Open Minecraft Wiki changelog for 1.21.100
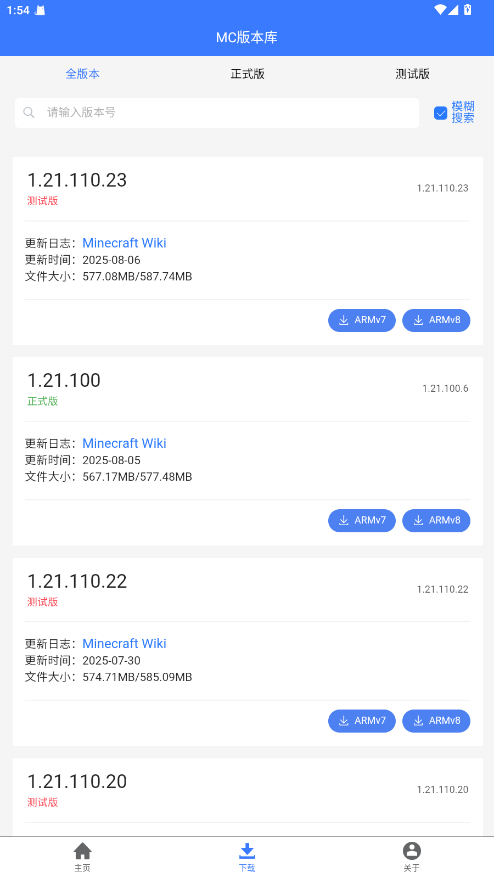The image size is (494, 878). [124, 443]
